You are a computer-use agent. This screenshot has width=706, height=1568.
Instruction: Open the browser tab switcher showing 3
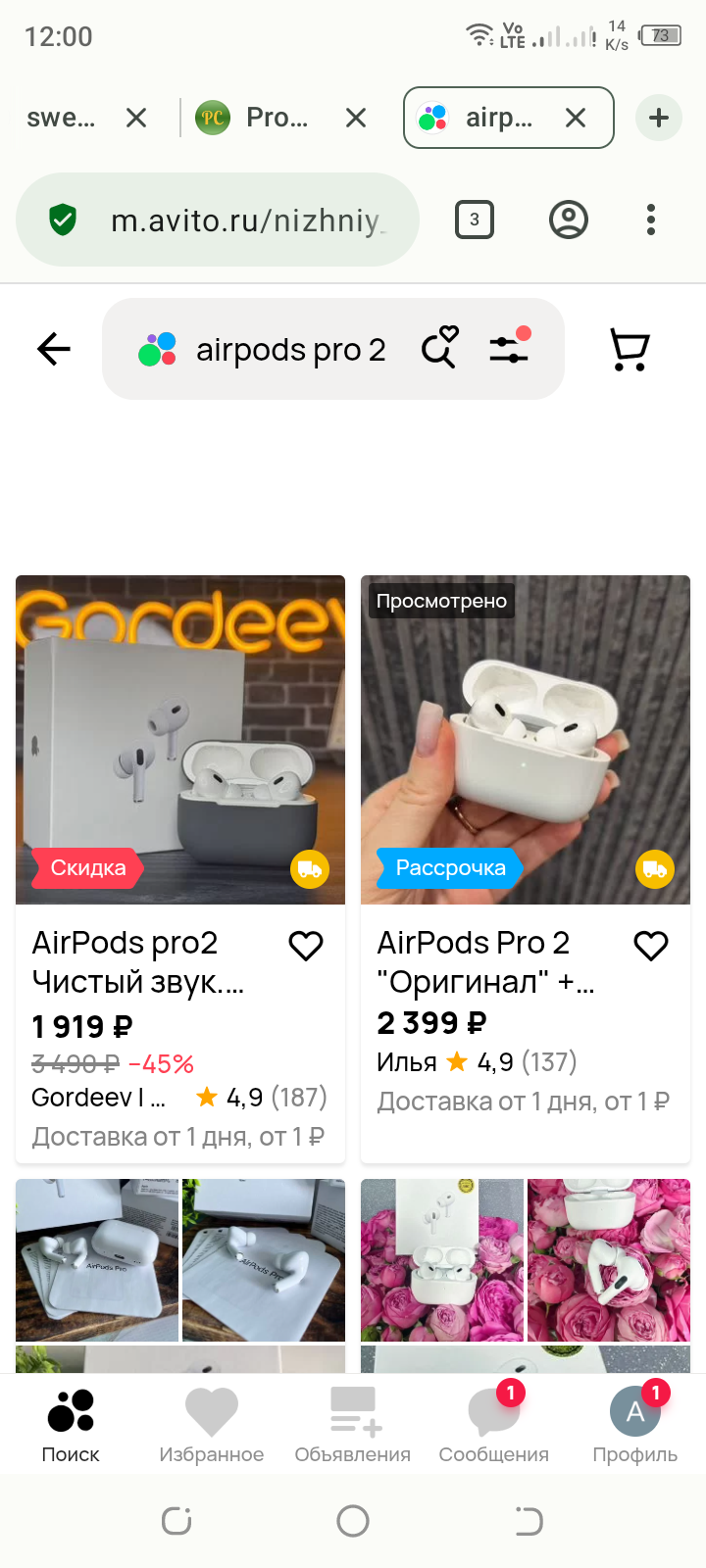pyautogui.click(x=475, y=220)
